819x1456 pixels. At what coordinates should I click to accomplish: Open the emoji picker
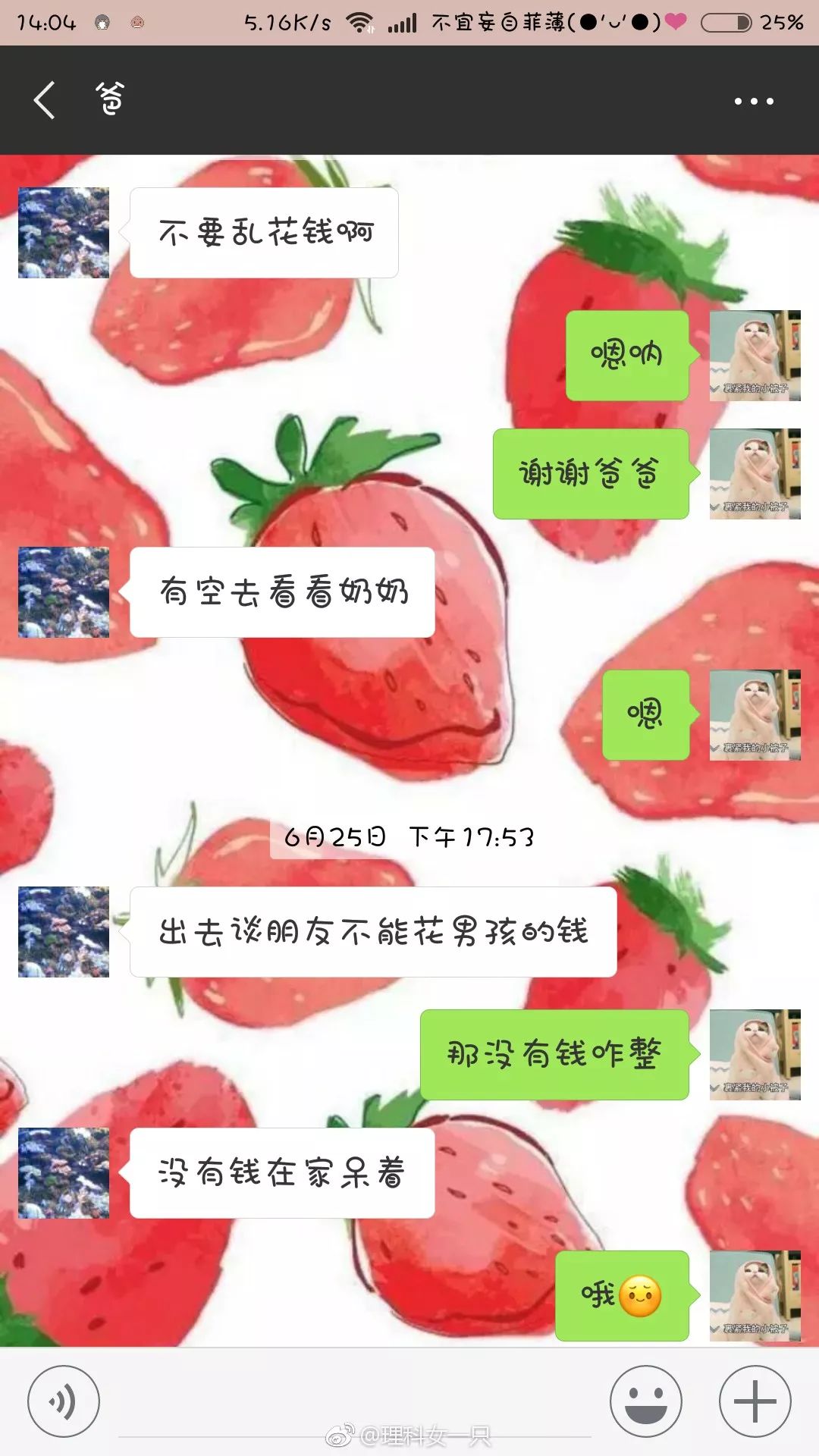645,1401
